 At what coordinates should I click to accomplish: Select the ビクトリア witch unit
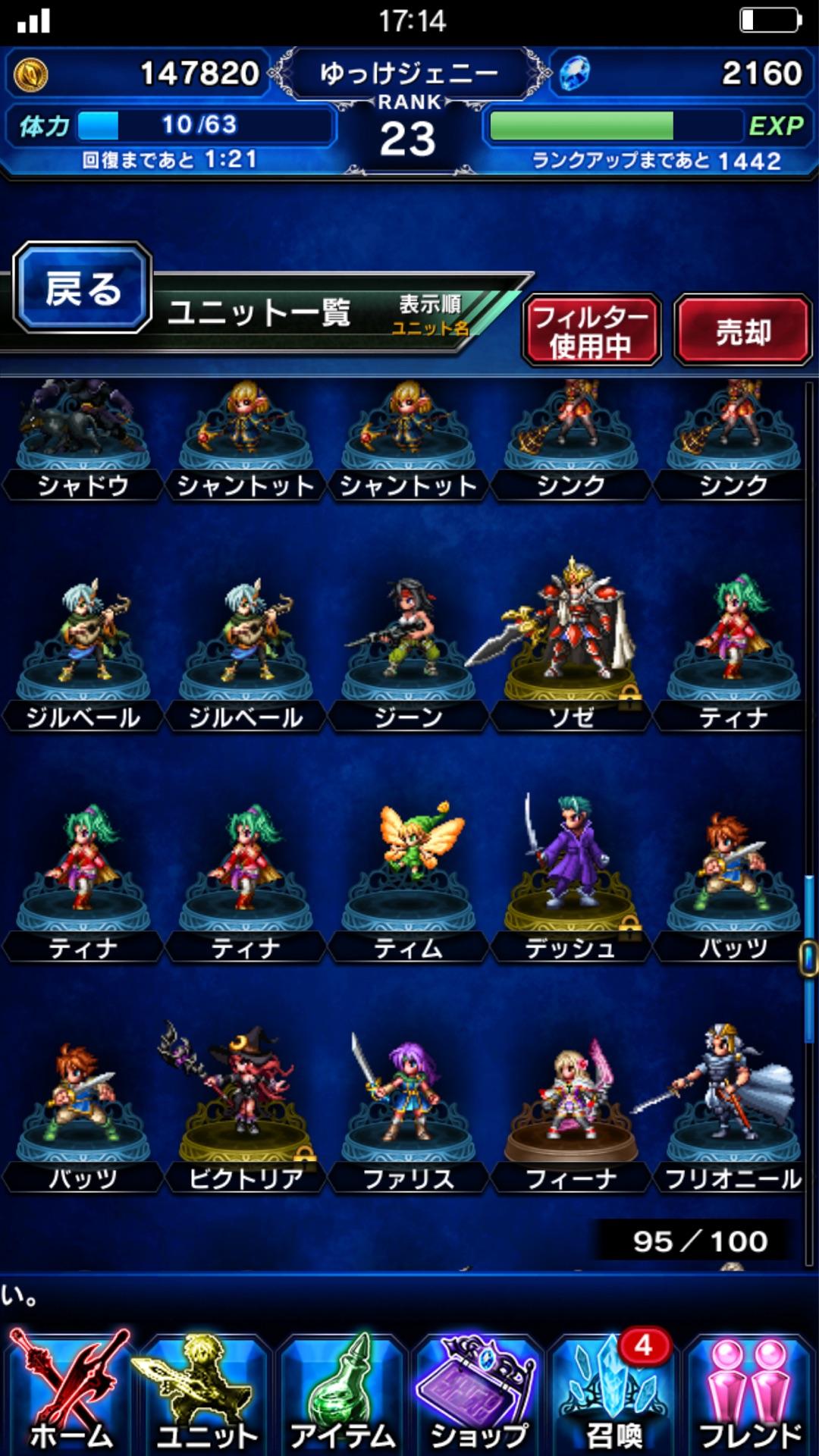245,1109
